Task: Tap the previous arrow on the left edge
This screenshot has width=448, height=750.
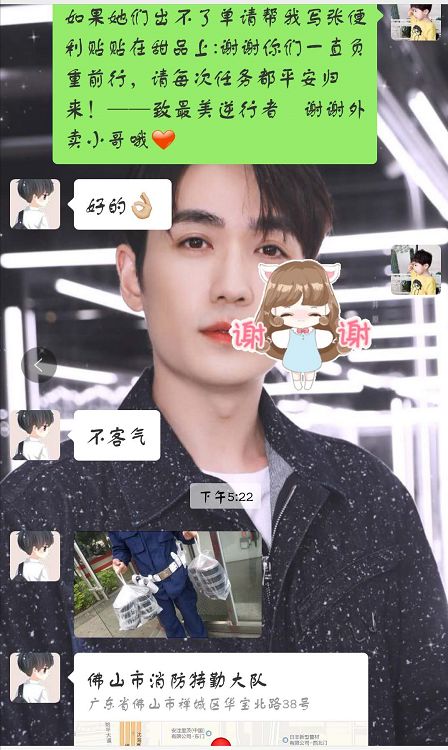Action: [x=39, y=365]
